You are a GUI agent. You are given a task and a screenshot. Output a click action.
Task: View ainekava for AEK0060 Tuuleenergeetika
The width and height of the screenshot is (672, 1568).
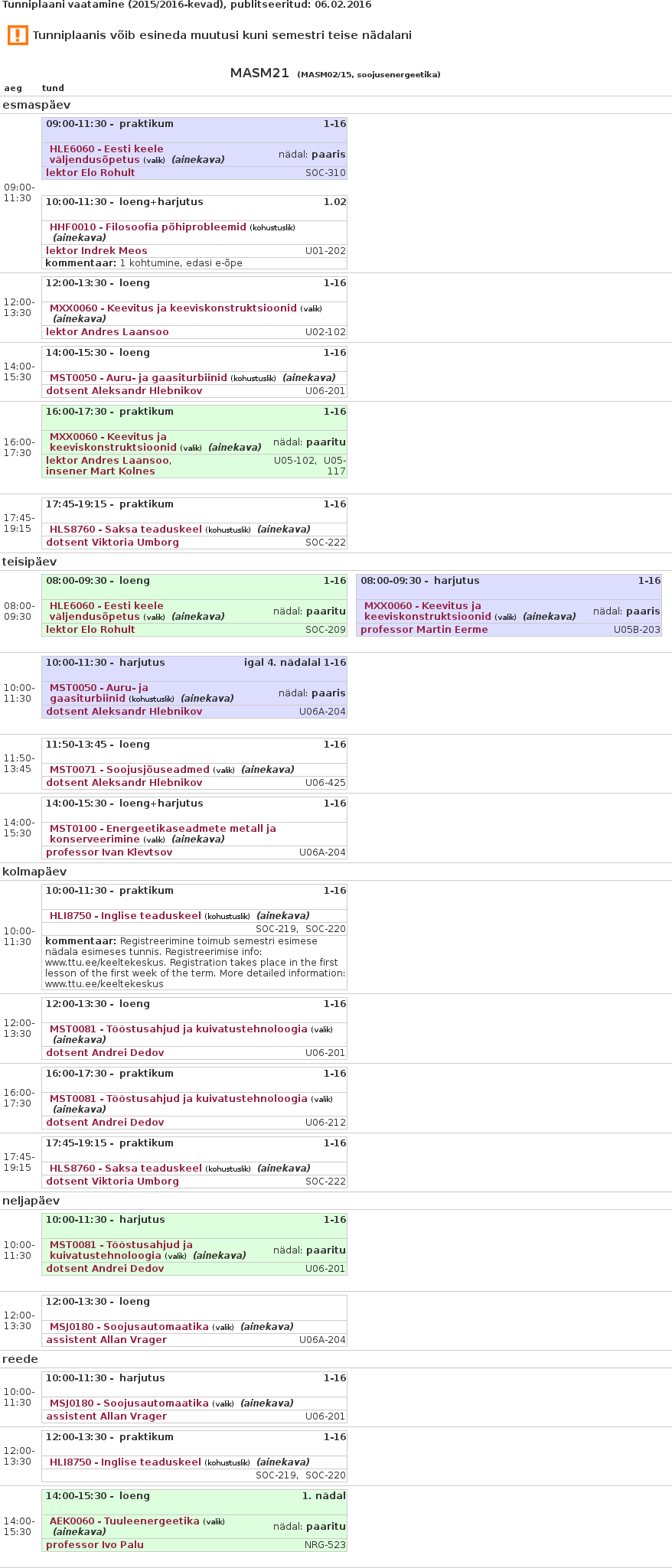80,1532
